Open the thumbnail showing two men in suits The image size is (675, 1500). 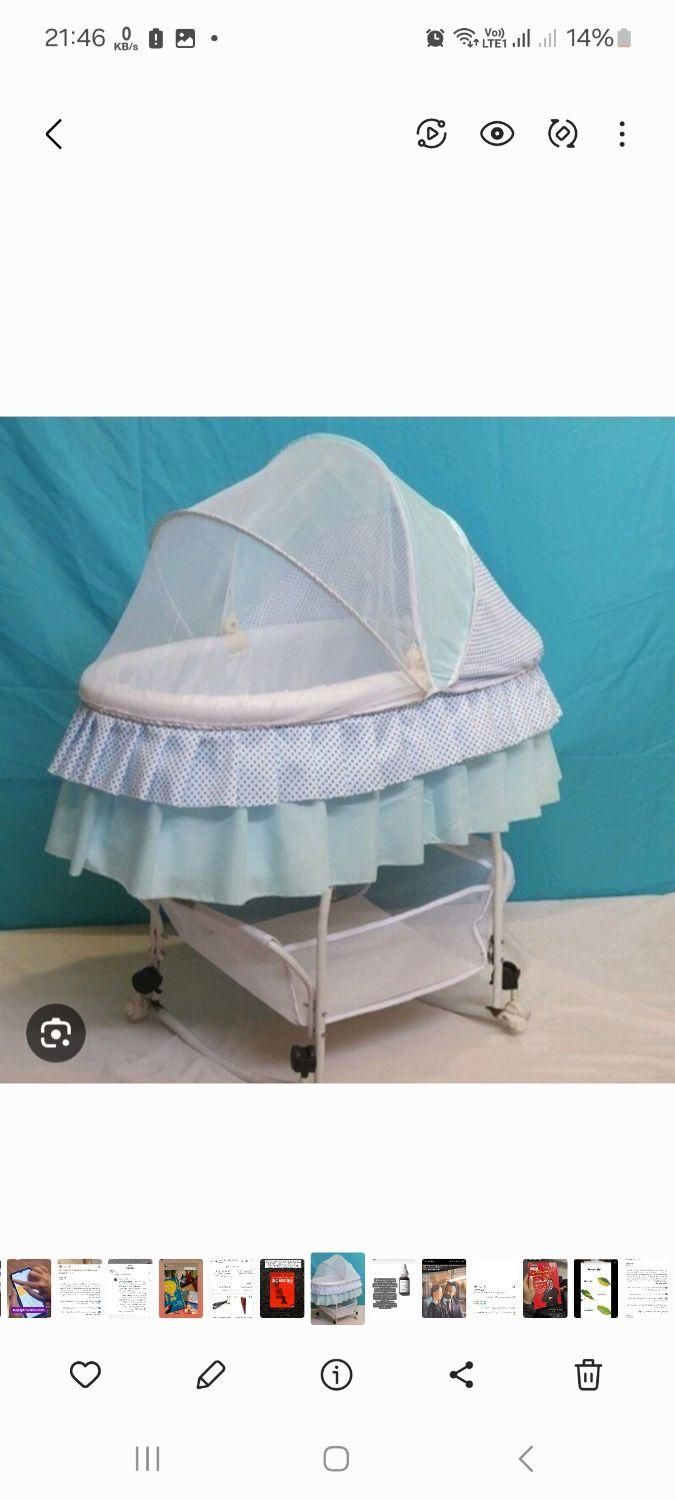pyautogui.click(x=444, y=1288)
